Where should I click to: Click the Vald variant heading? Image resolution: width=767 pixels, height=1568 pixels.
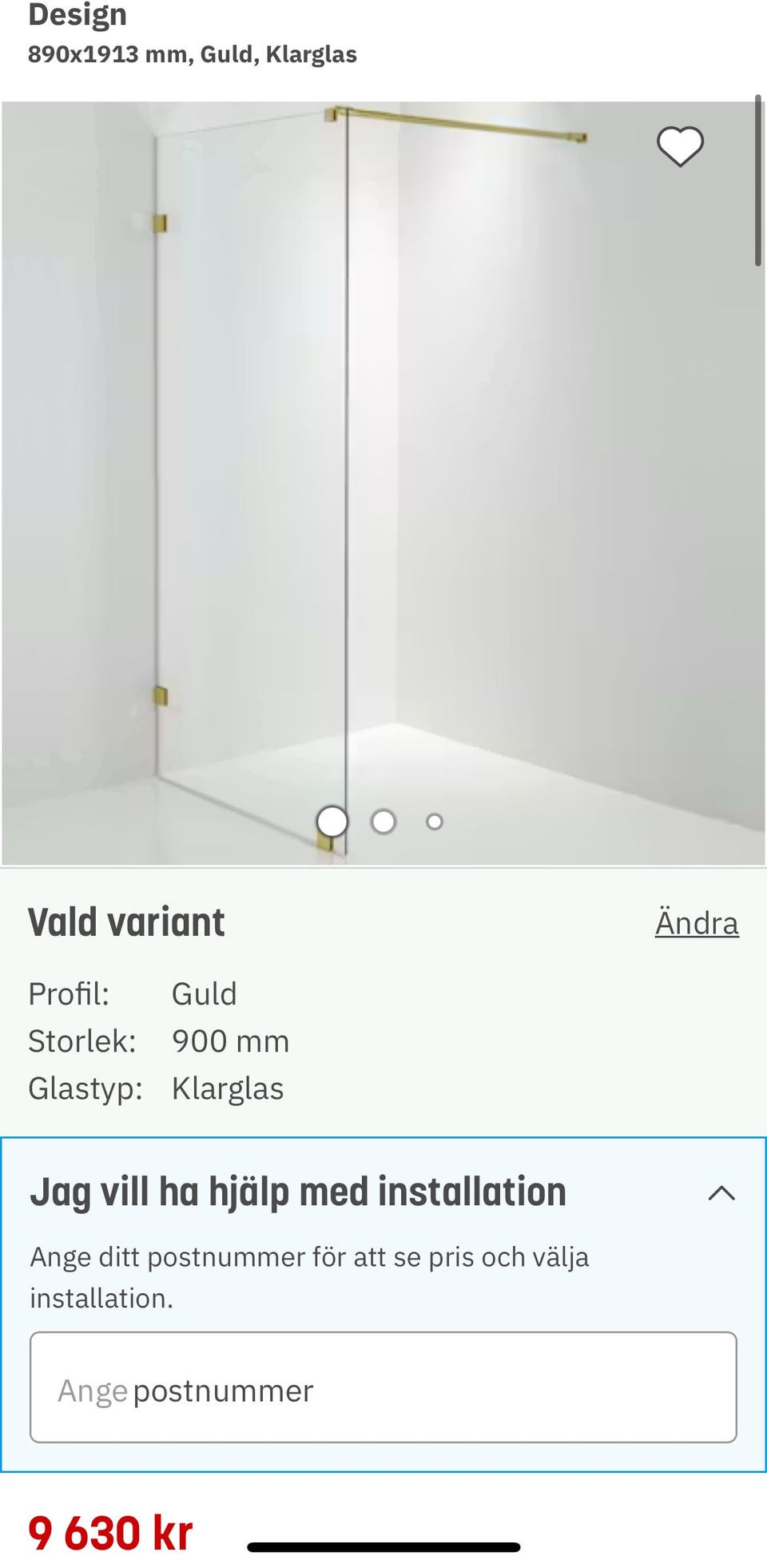126,921
